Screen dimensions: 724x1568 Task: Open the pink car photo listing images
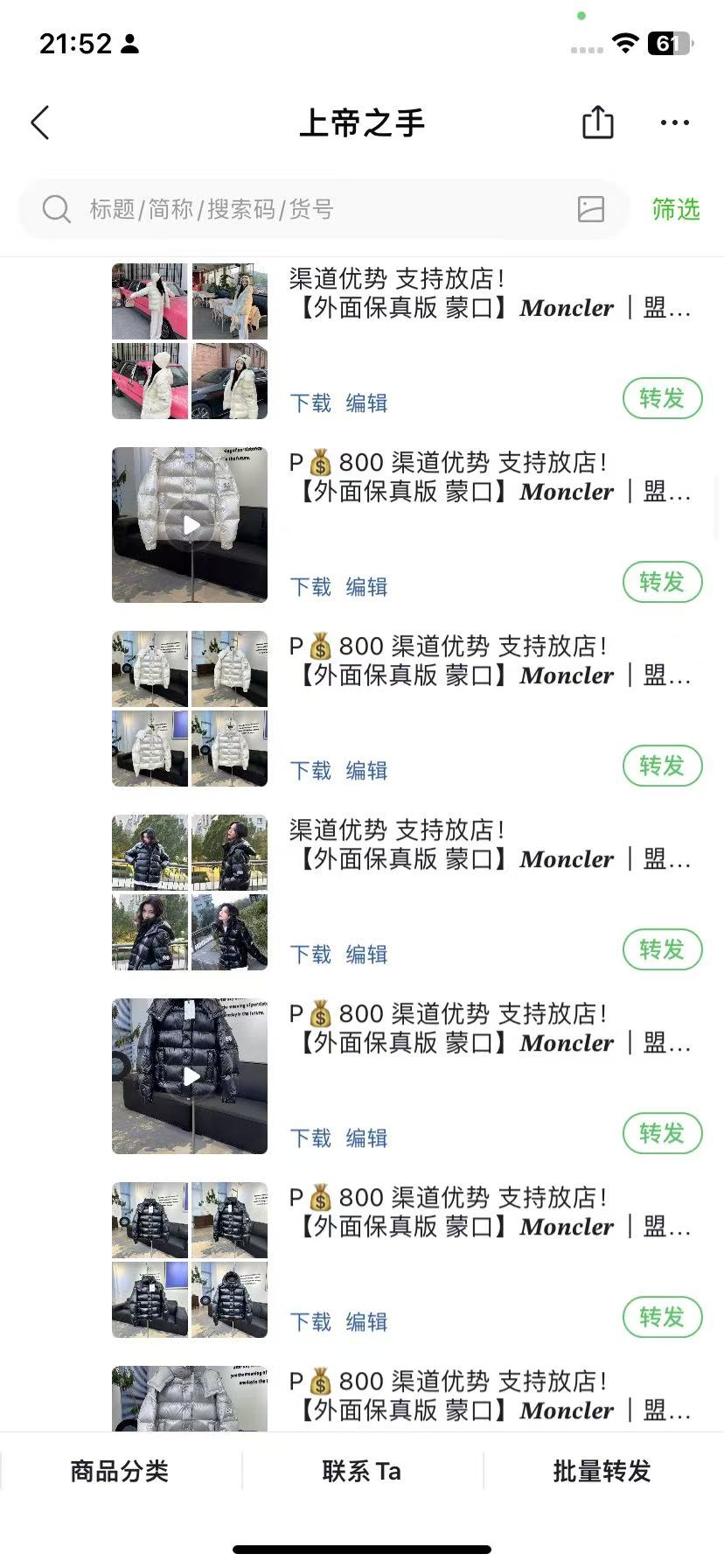(190, 341)
